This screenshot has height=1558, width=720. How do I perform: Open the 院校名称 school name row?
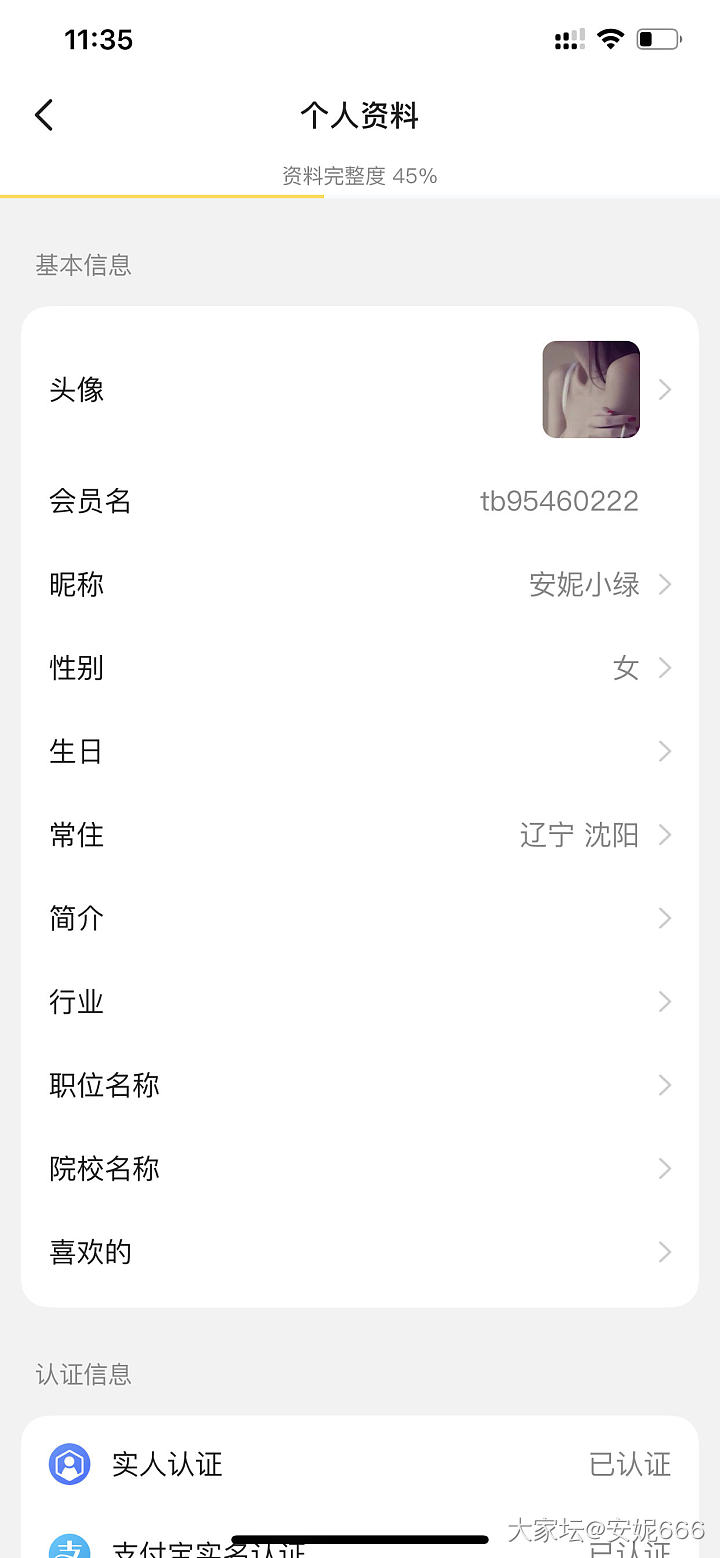click(x=360, y=1169)
